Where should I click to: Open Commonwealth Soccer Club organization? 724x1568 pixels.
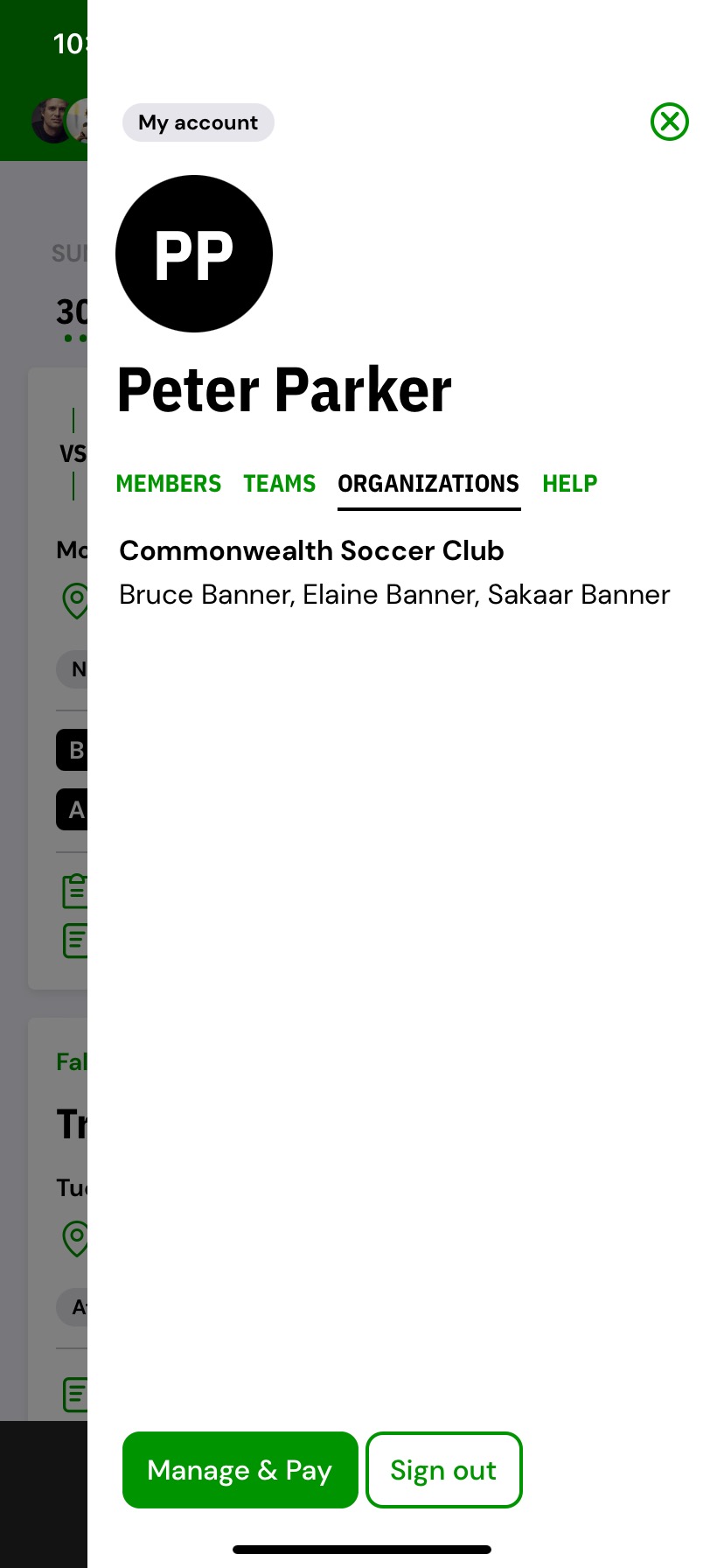click(311, 550)
